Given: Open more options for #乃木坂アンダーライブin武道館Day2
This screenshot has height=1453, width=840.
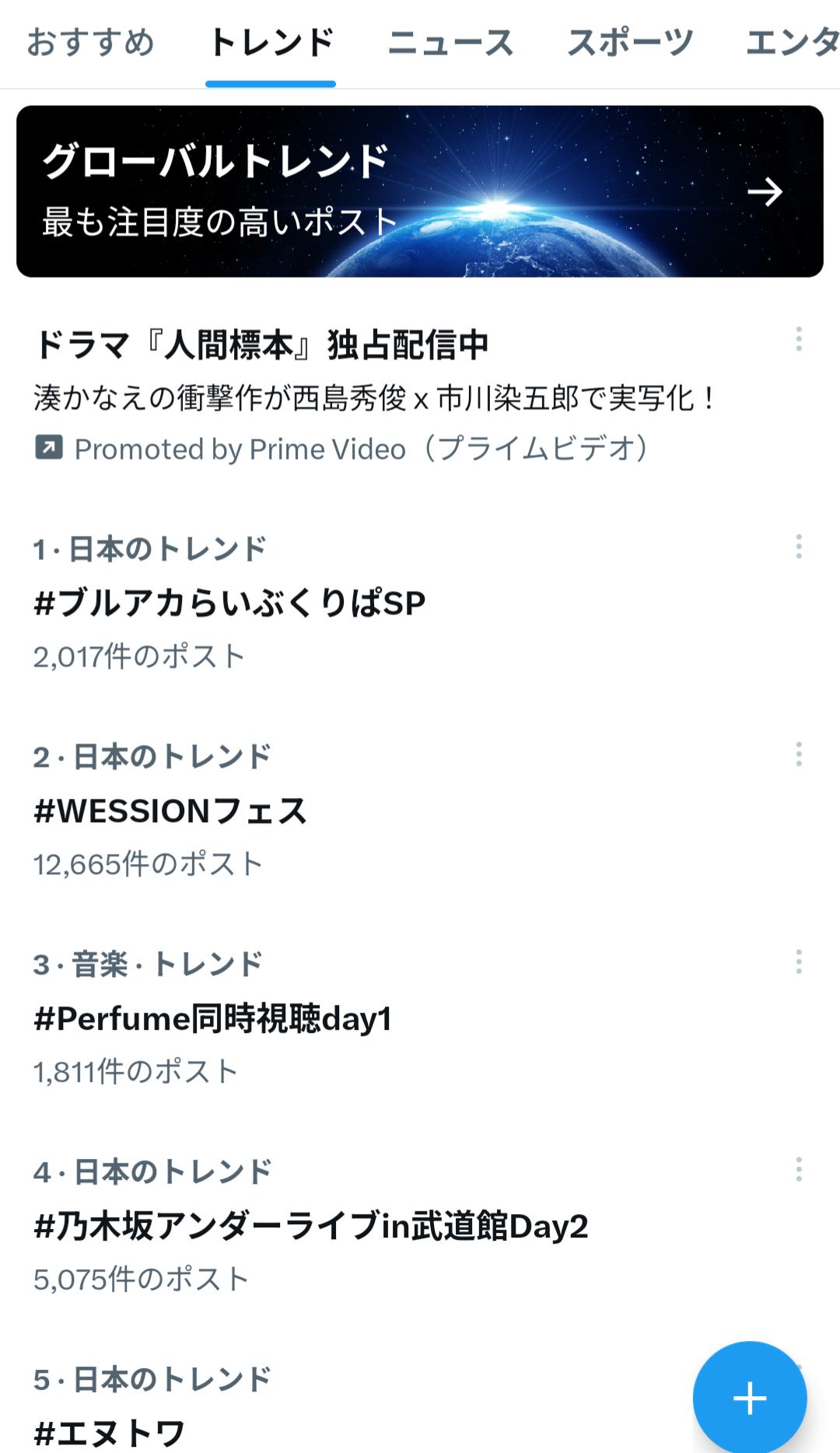Looking at the screenshot, I should 798,1170.
